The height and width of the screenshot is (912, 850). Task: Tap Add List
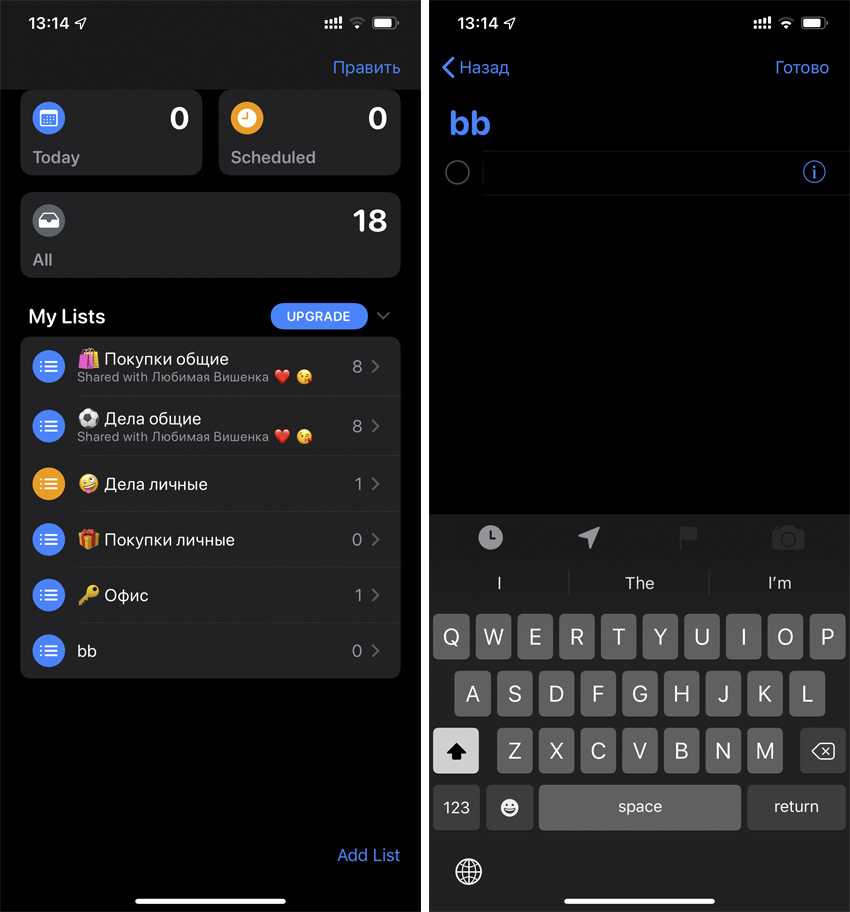click(x=368, y=855)
